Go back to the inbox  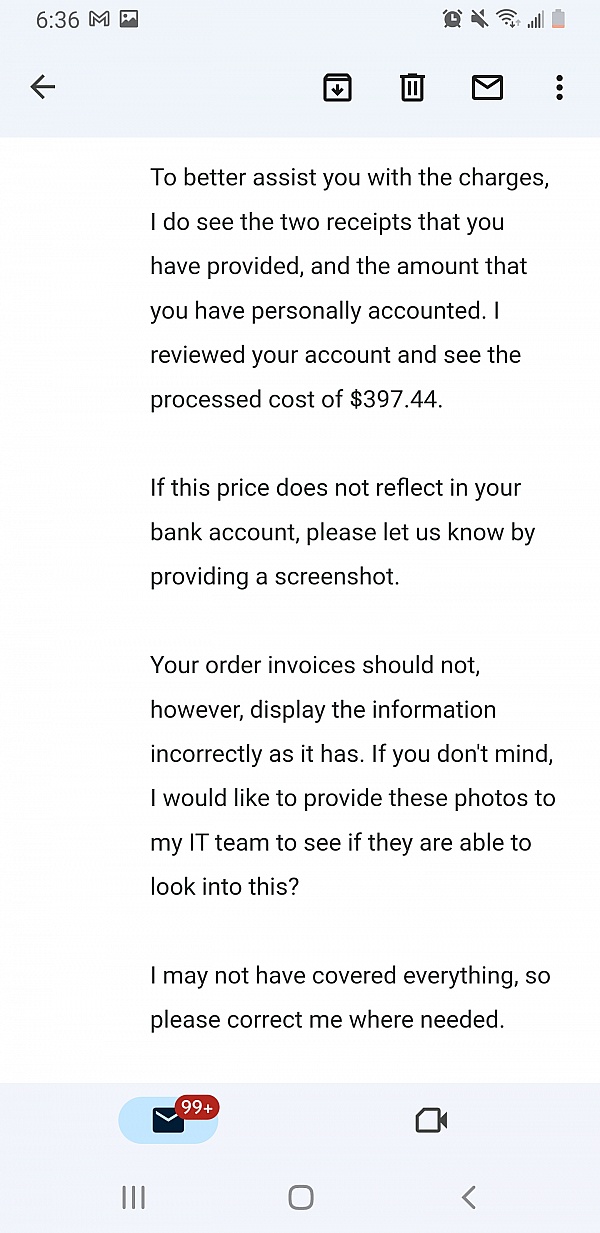43,88
